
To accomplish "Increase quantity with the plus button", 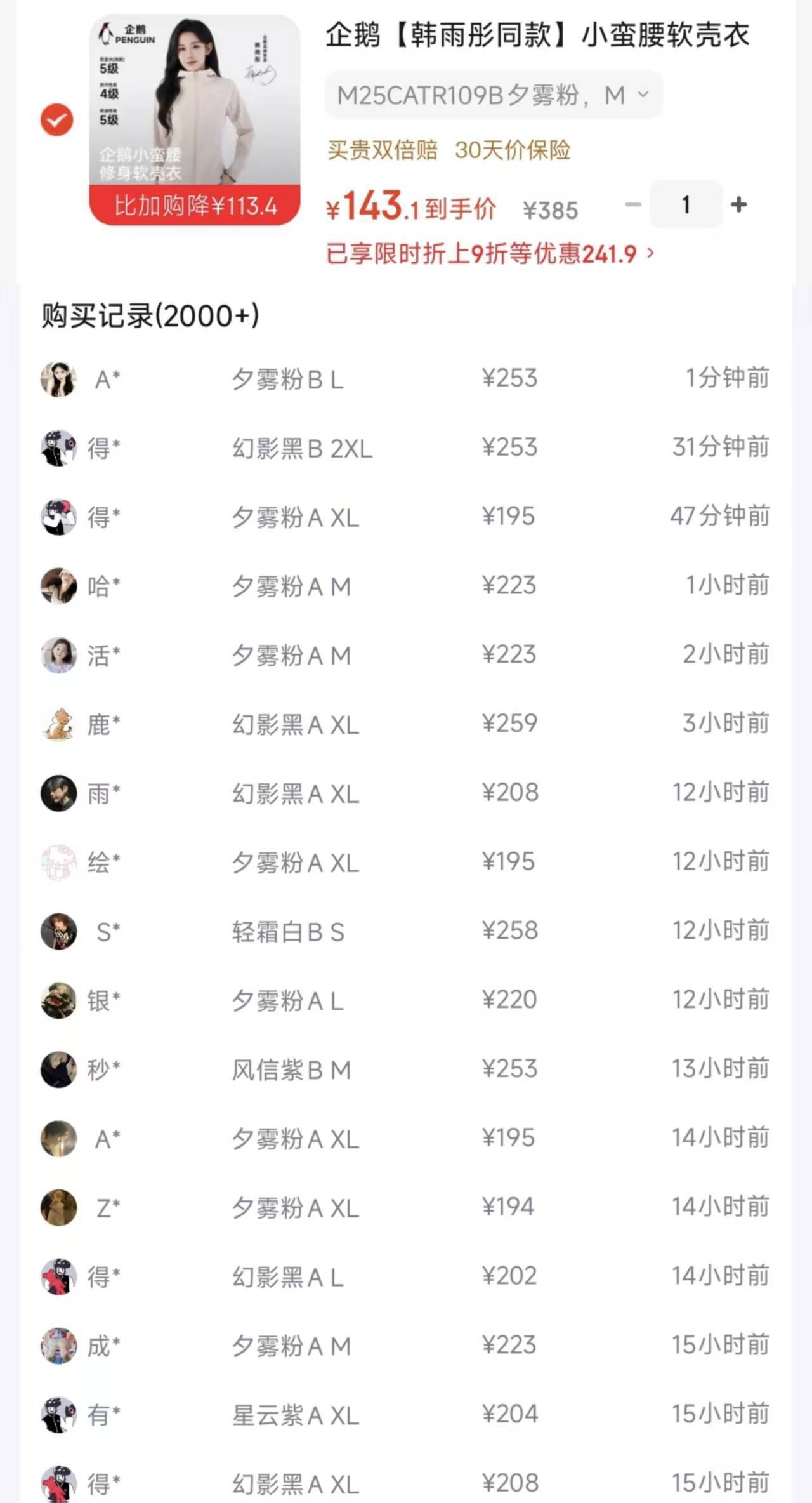I will pyautogui.click(x=738, y=204).
